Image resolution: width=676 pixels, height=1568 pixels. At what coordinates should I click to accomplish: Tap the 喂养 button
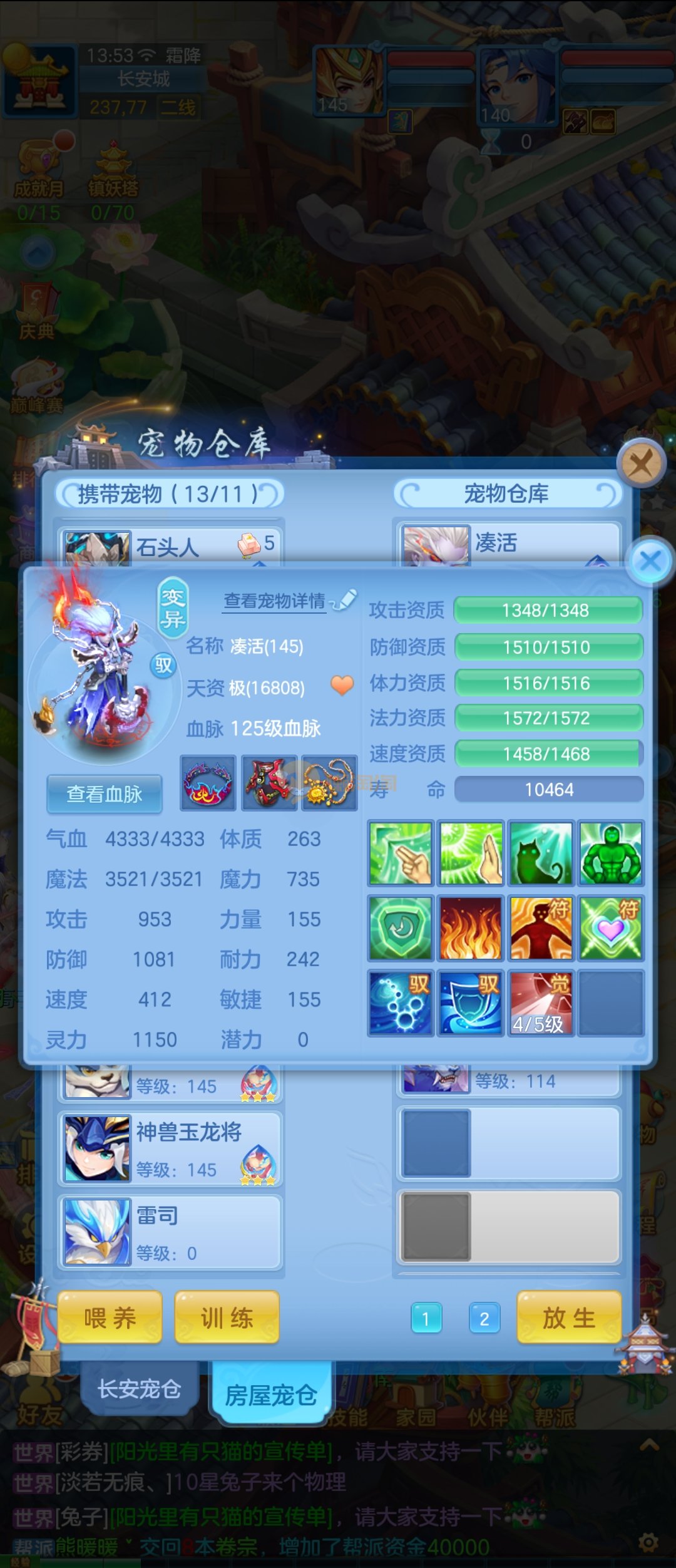point(110,1318)
